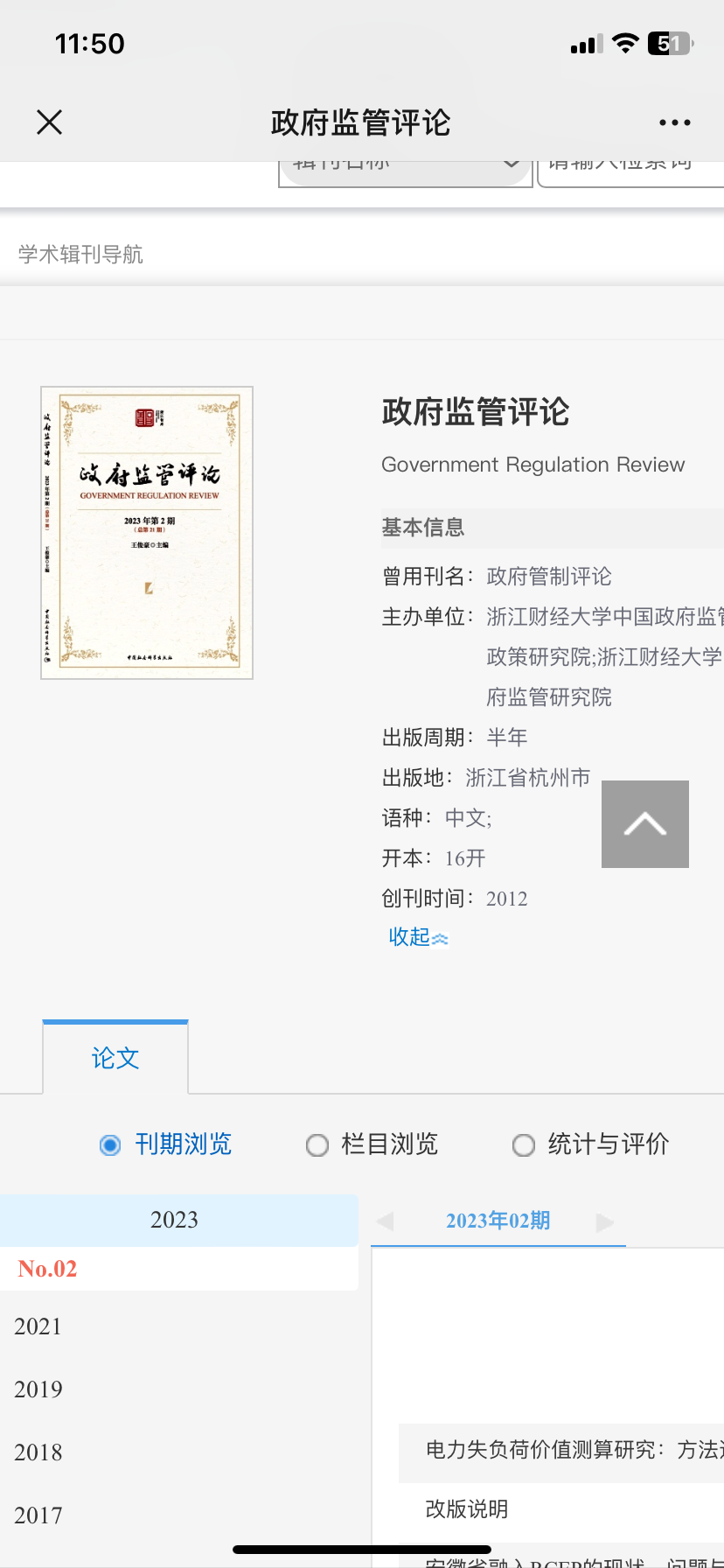Image resolution: width=724 pixels, height=1568 pixels.
Task: Close the 政府监管评论 page
Action: 50,122
